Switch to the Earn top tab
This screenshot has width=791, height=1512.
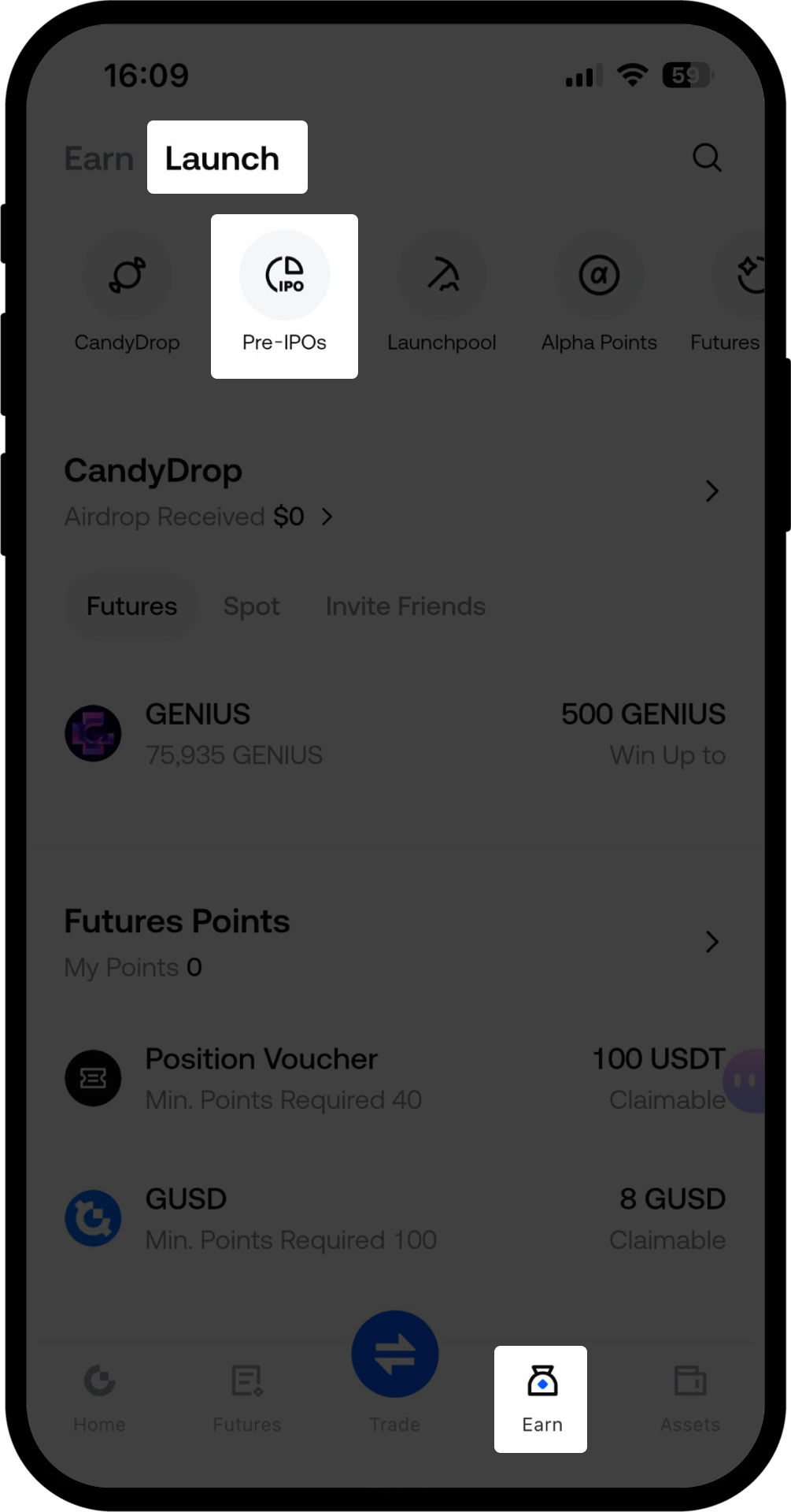pos(99,158)
